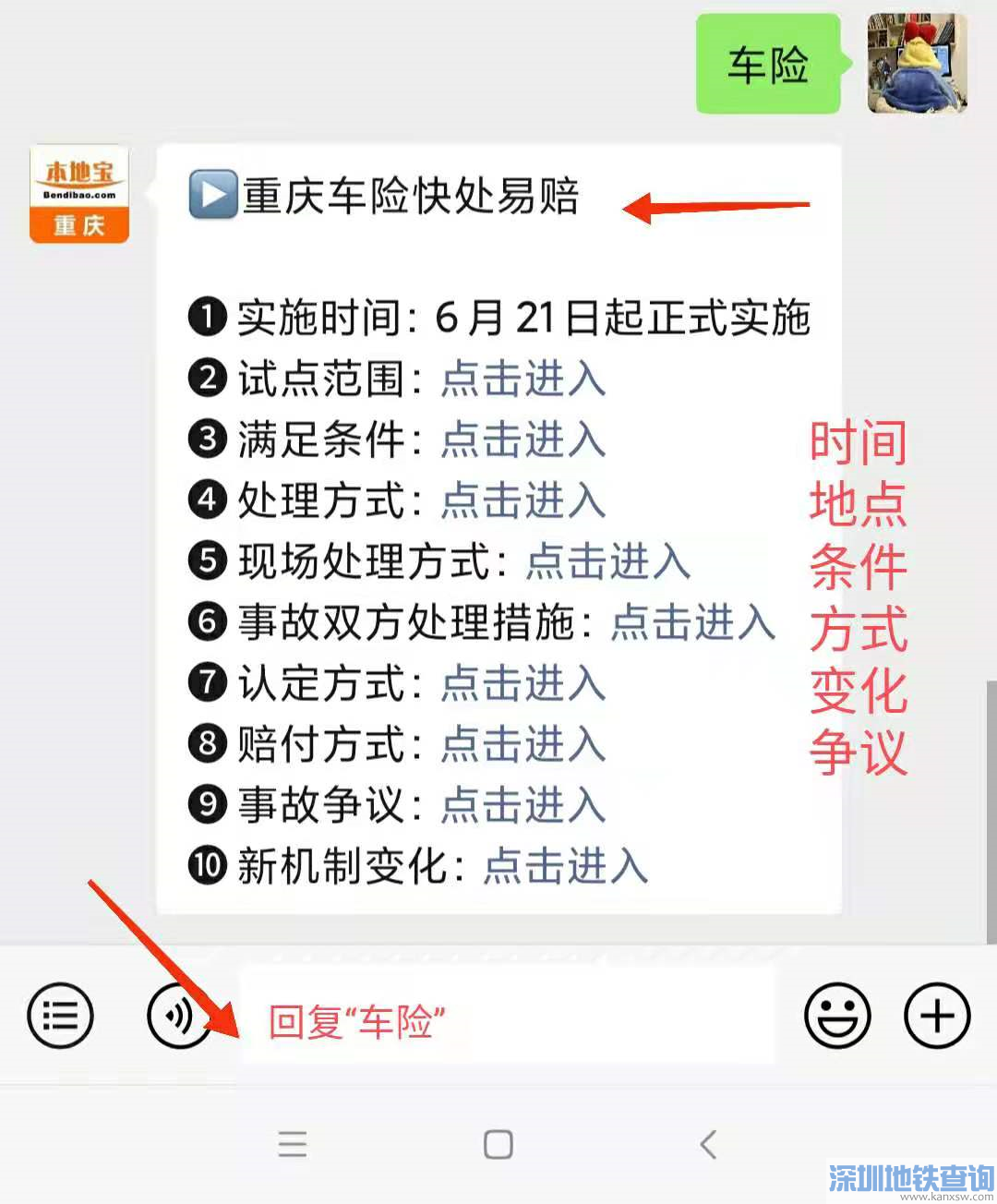Go to the system home screen
The width and height of the screenshot is (997, 1204).
(x=498, y=1145)
